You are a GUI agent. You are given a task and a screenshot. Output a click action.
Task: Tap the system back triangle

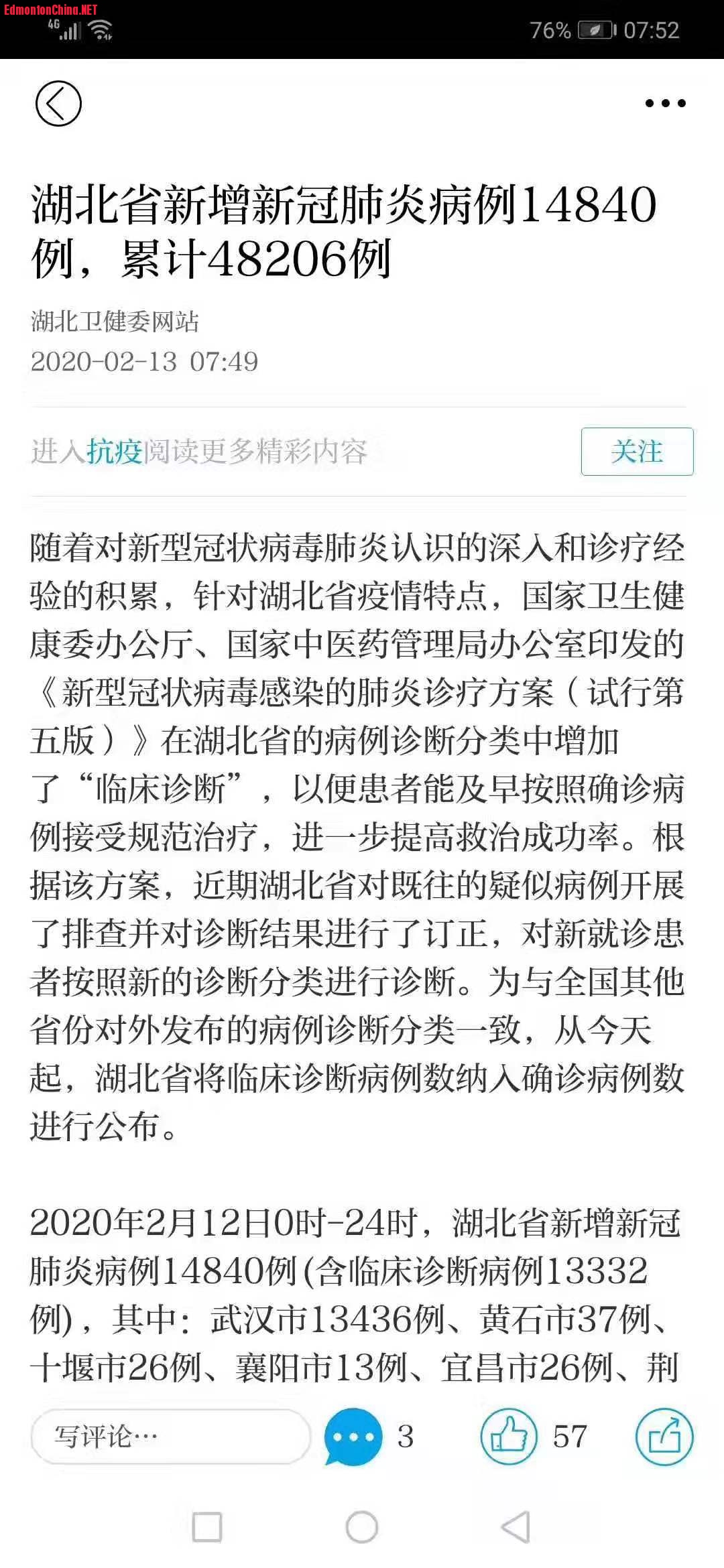tap(516, 1528)
